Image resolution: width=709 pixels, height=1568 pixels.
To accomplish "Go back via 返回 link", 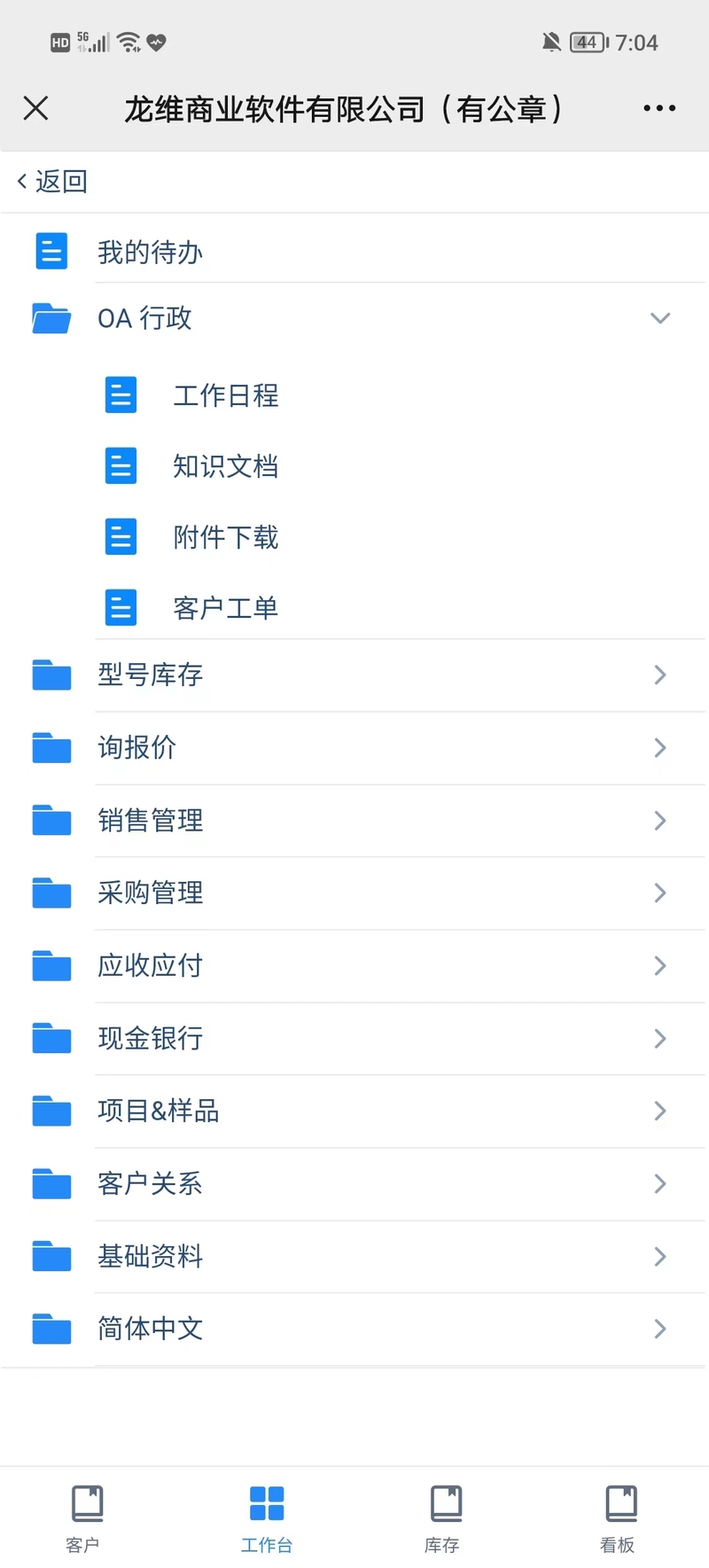I will click(x=52, y=182).
